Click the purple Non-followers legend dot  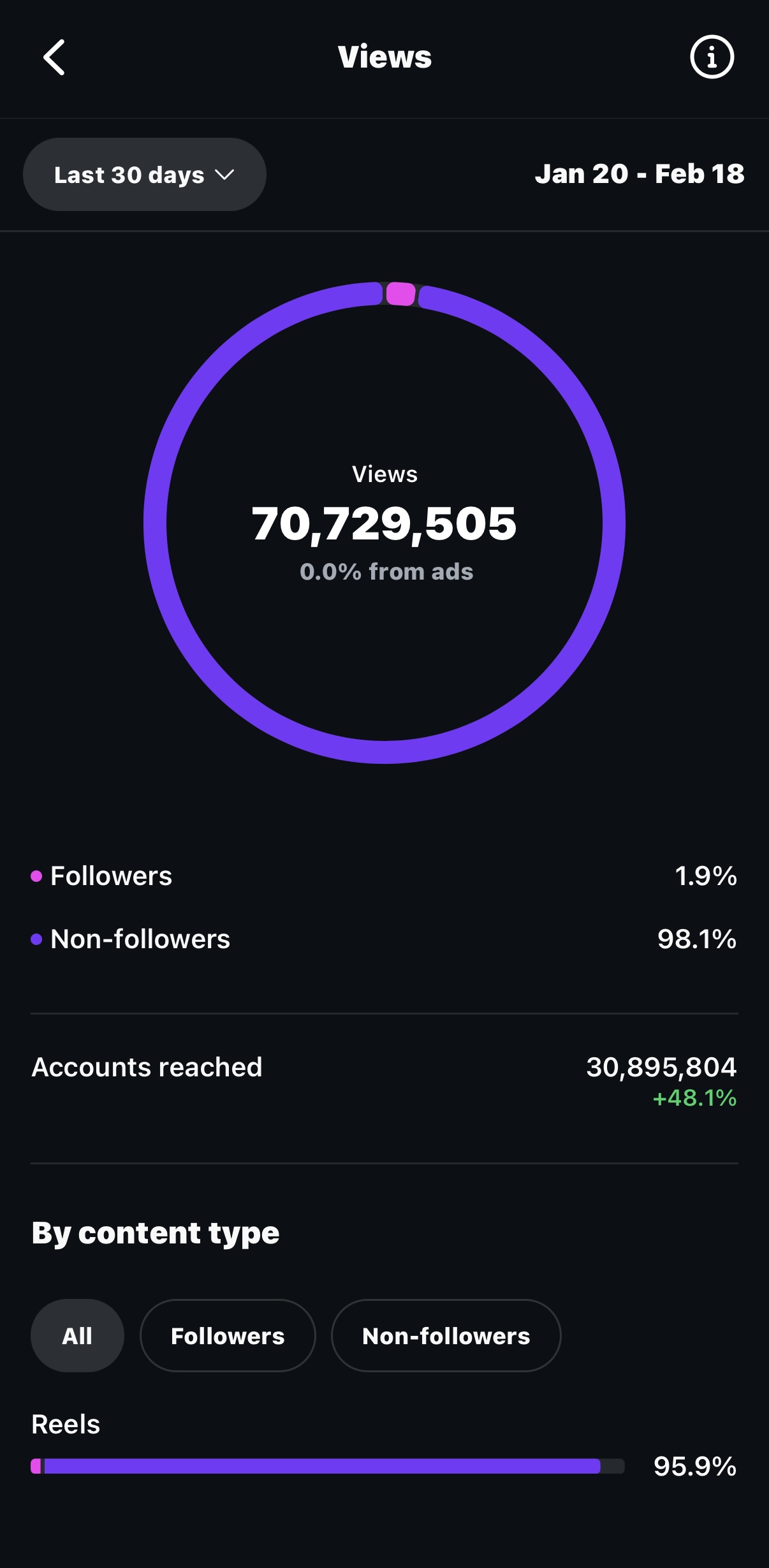(38, 939)
